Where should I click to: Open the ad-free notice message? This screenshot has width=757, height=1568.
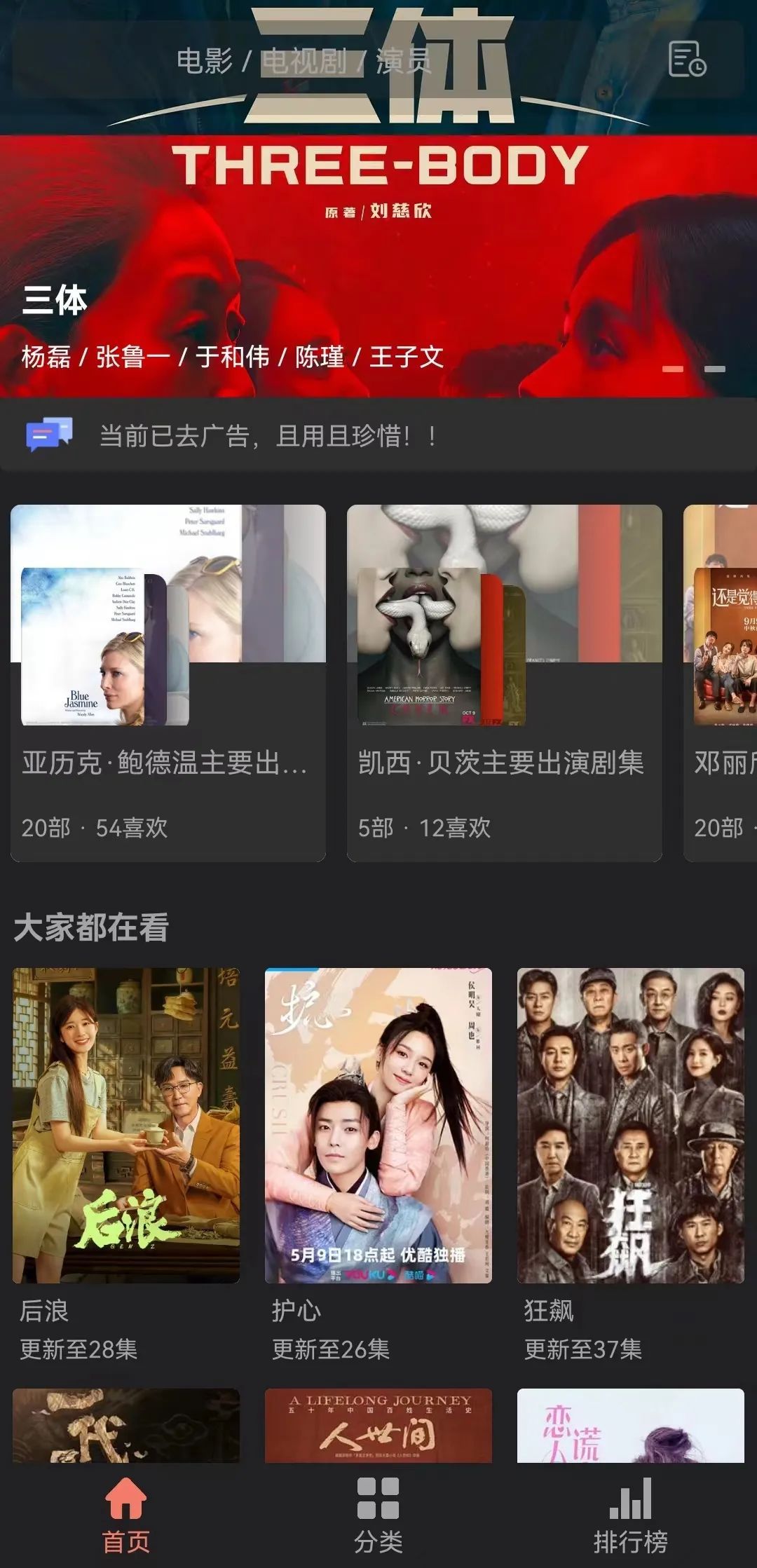point(378,436)
